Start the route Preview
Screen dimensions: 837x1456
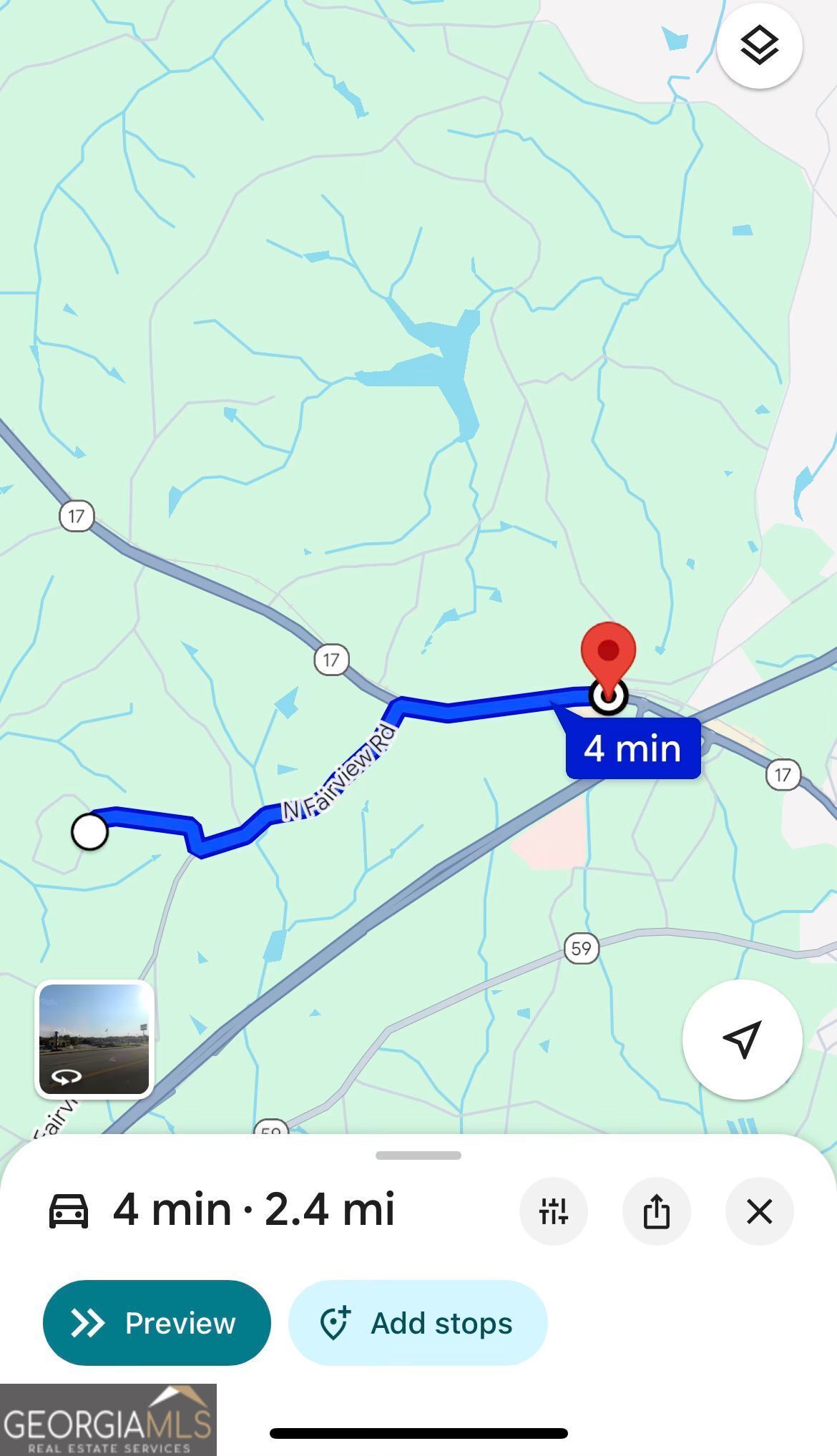pos(157,1322)
